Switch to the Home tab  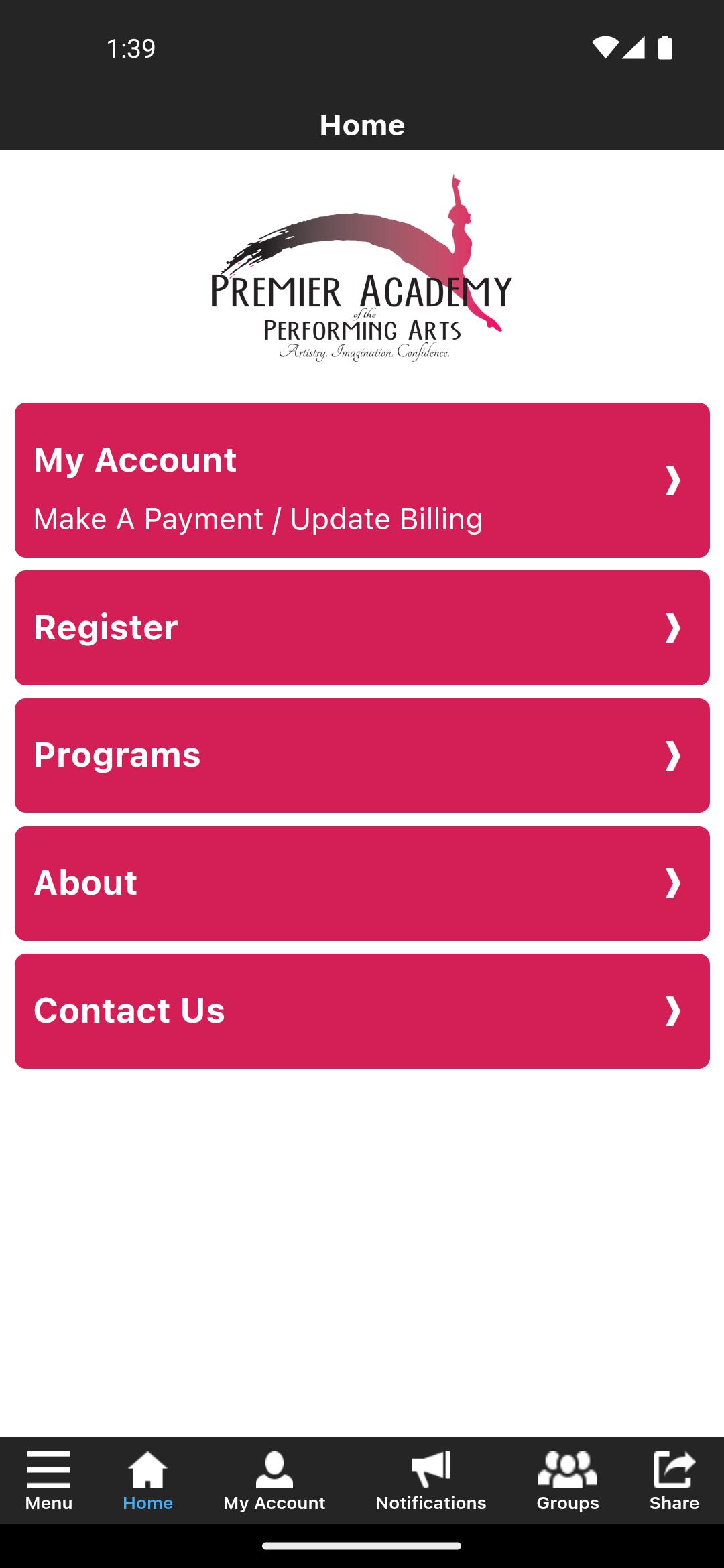click(147, 1481)
